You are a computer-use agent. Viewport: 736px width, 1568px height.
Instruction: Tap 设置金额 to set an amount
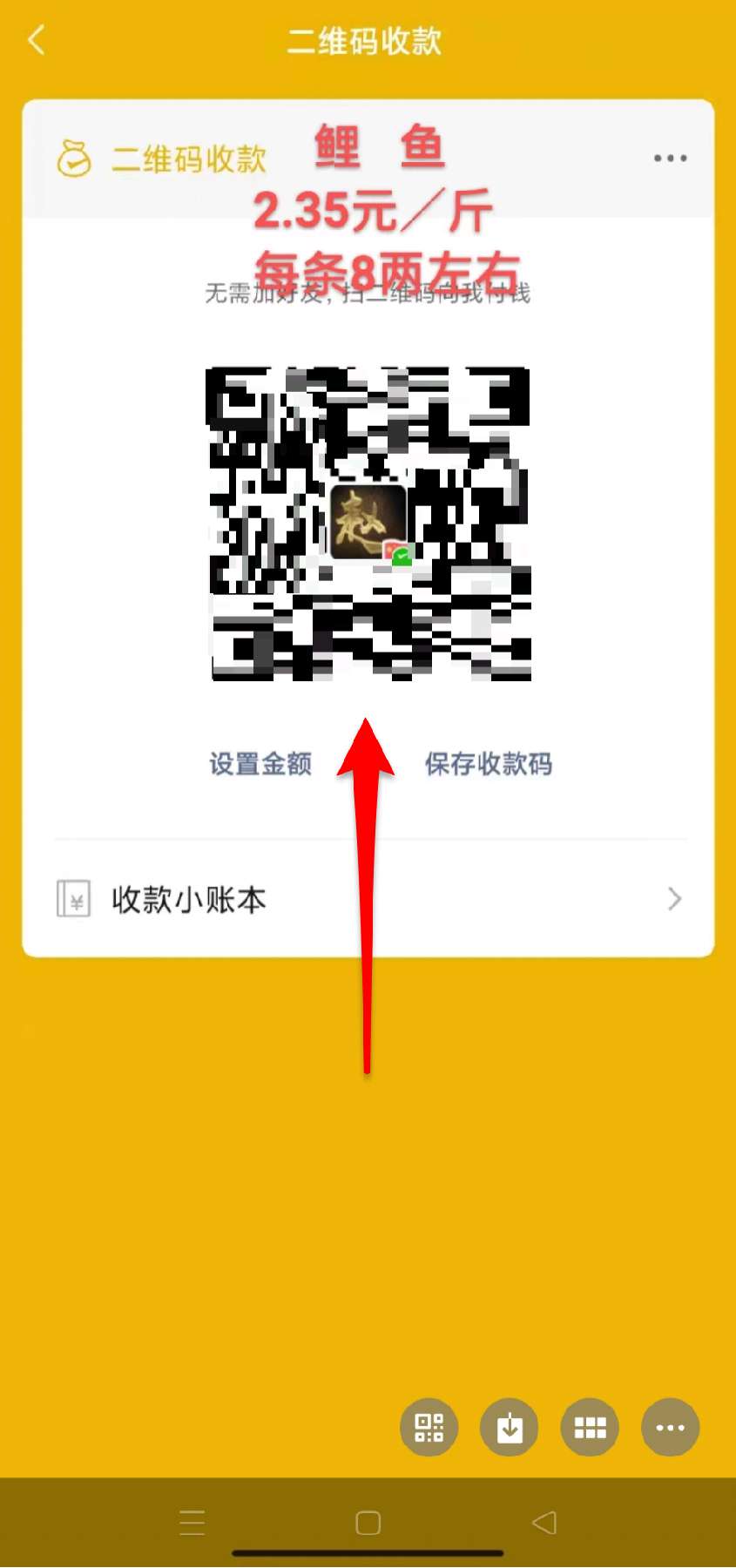coord(260,764)
